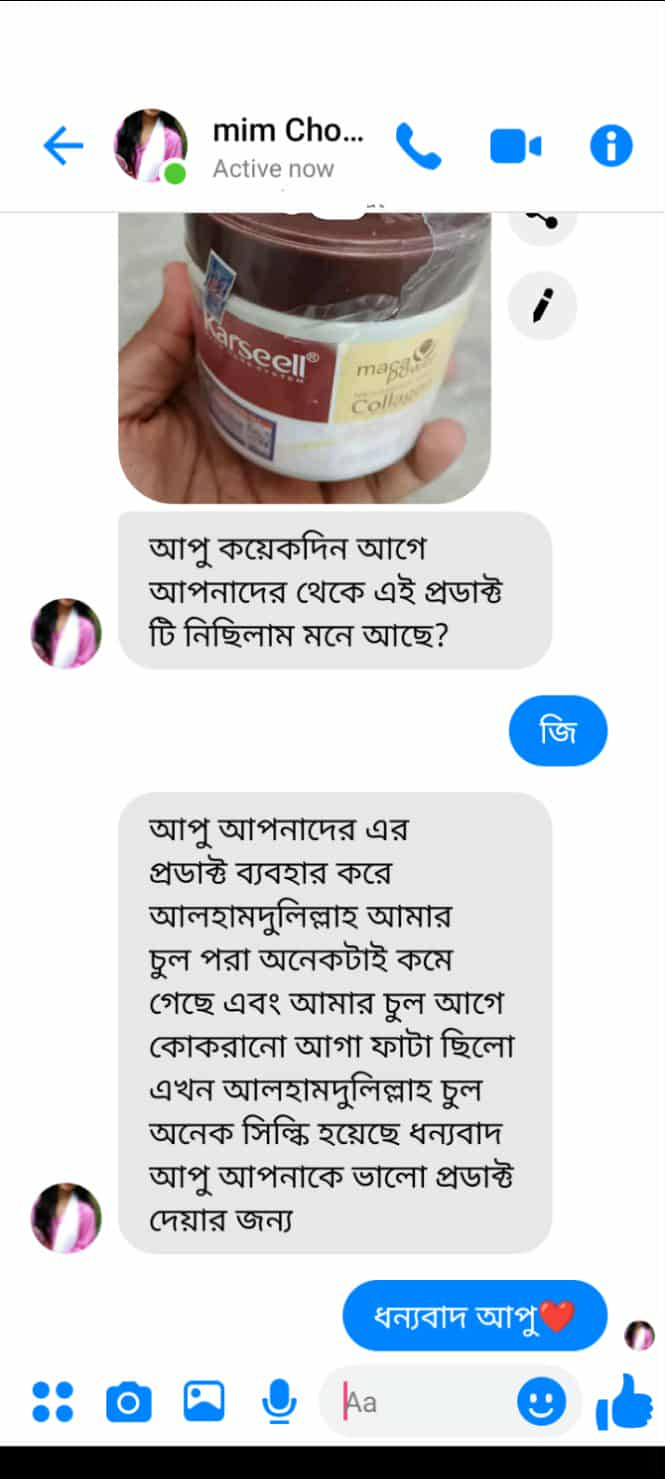The height and width of the screenshot is (1479, 665).
Task: Share the product photo
Action: click(x=543, y=223)
